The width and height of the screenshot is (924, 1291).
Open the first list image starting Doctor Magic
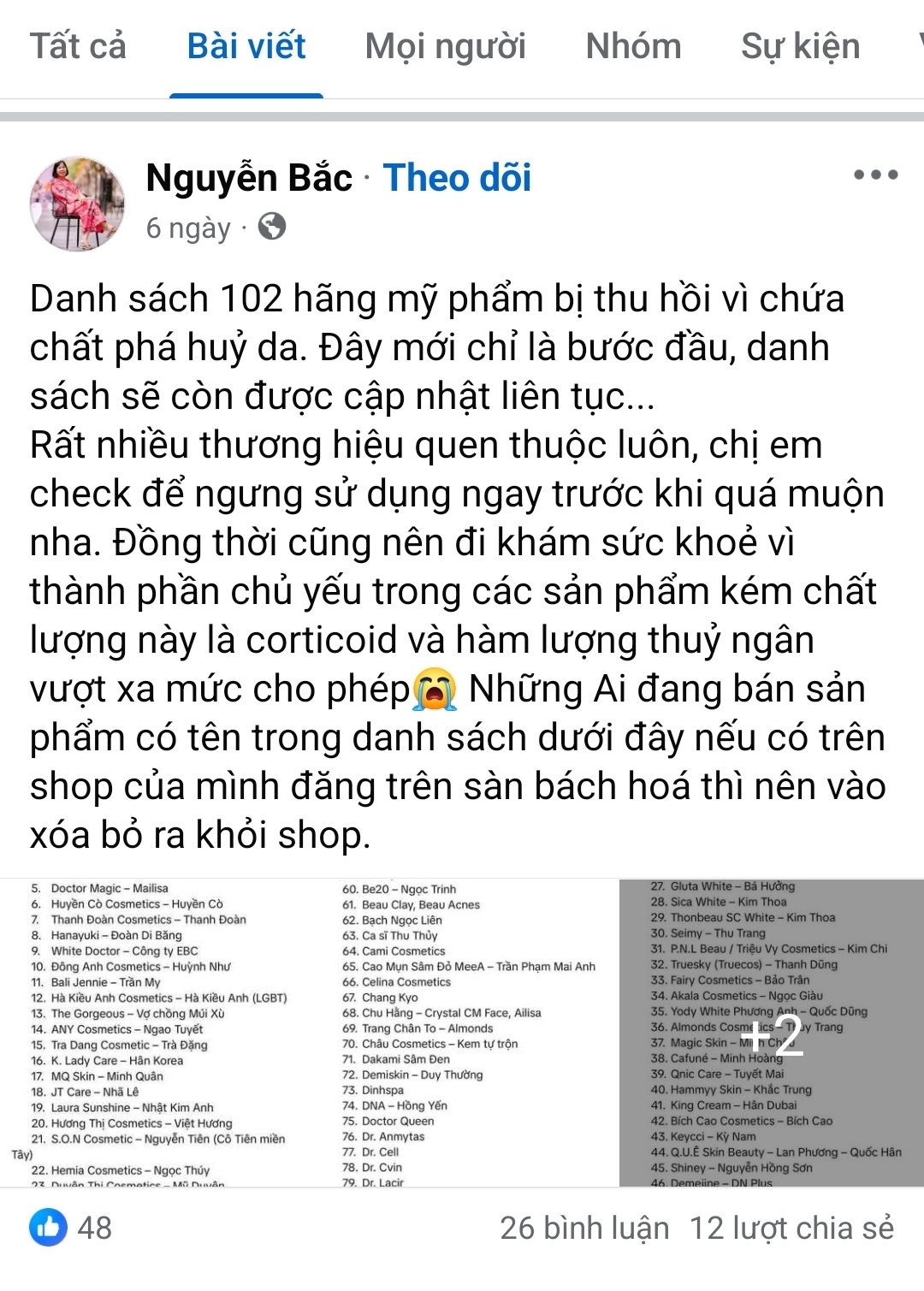[x=154, y=1033]
